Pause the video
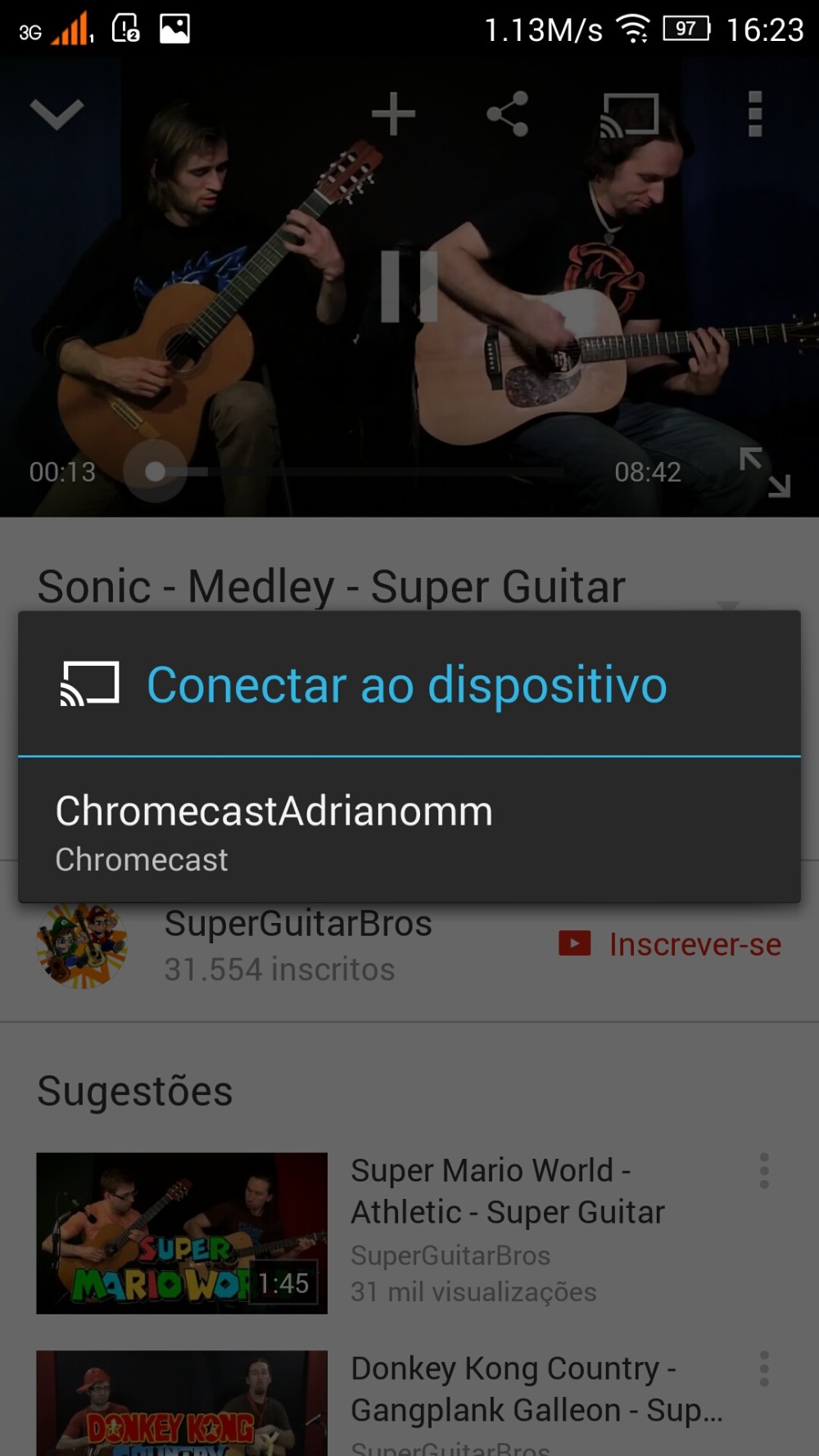Screen dimensions: 819x1456 (x=409, y=287)
